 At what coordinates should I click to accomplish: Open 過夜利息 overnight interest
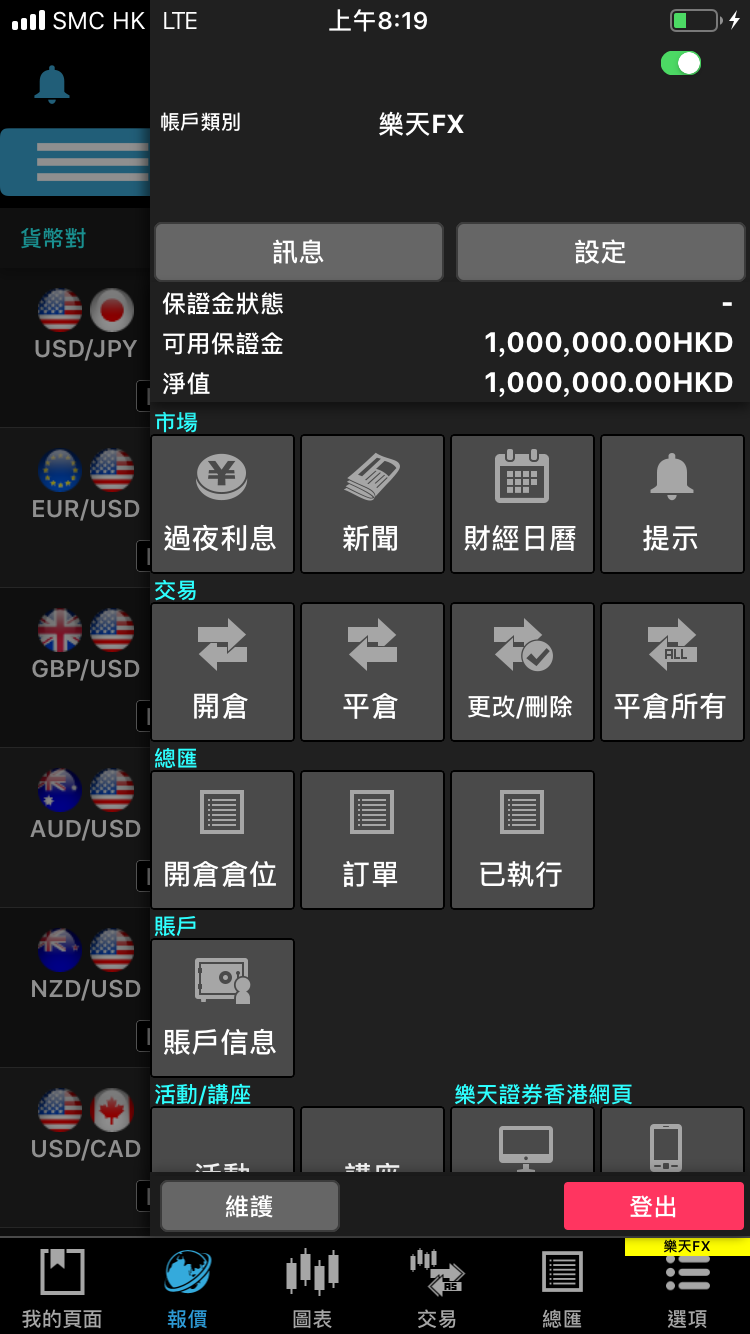pyautogui.click(x=222, y=504)
